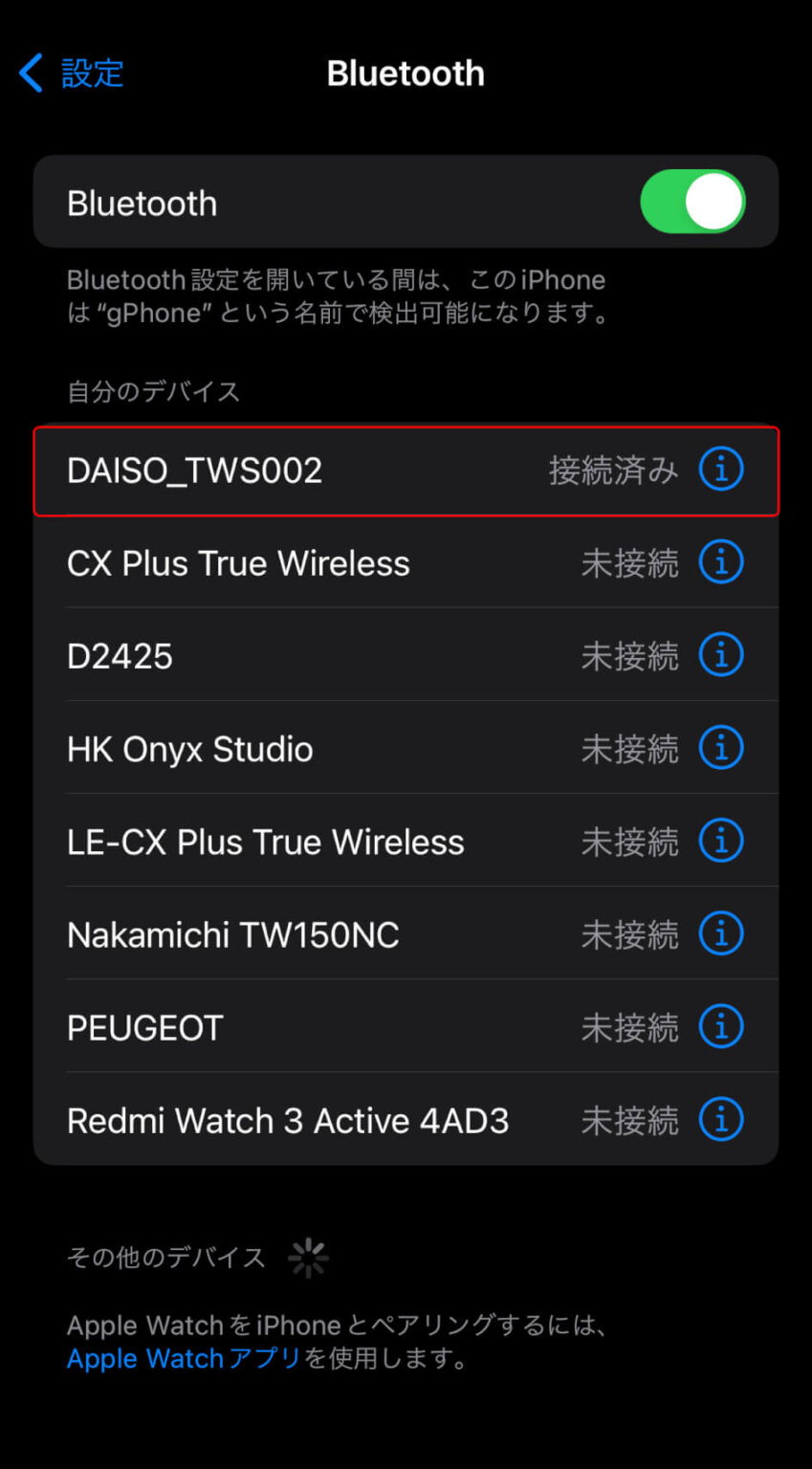Open info for LE-CX Plus True Wireless
This screenshot has width=812, height=1469.
(x=720, y=841)
